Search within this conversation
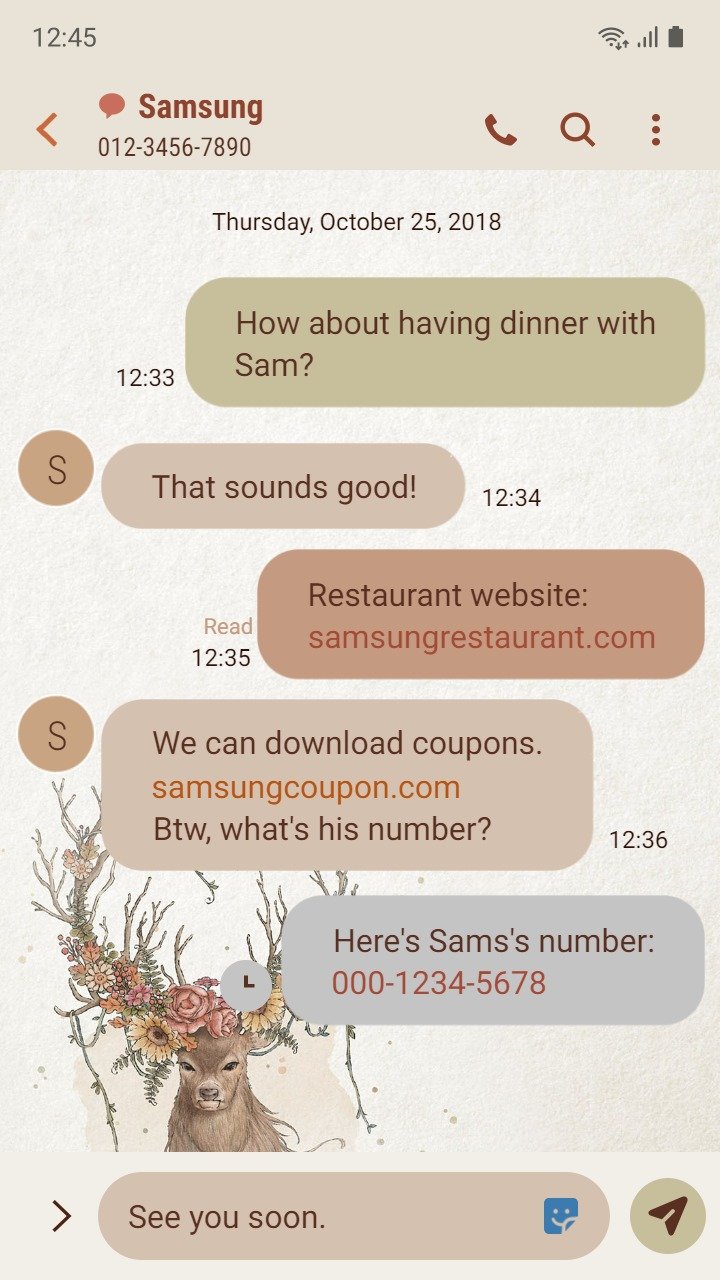 click(578, 130)
